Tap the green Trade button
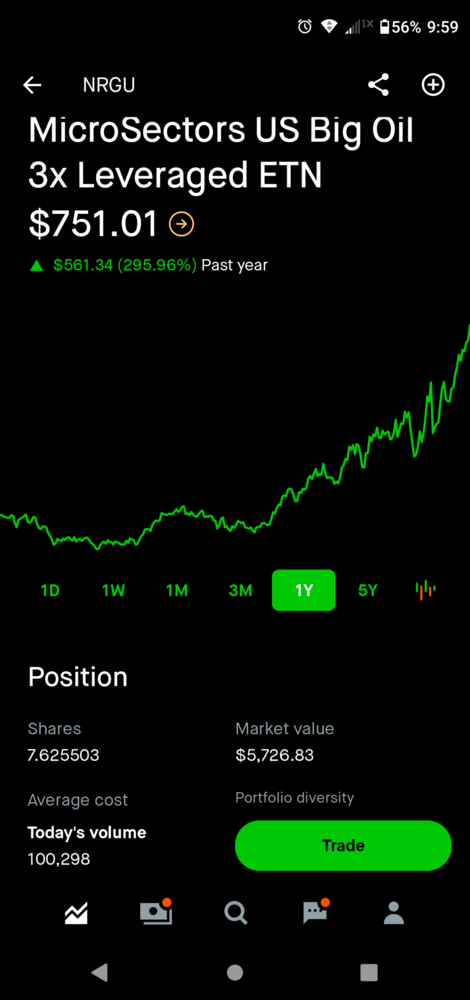 point(343,846)
